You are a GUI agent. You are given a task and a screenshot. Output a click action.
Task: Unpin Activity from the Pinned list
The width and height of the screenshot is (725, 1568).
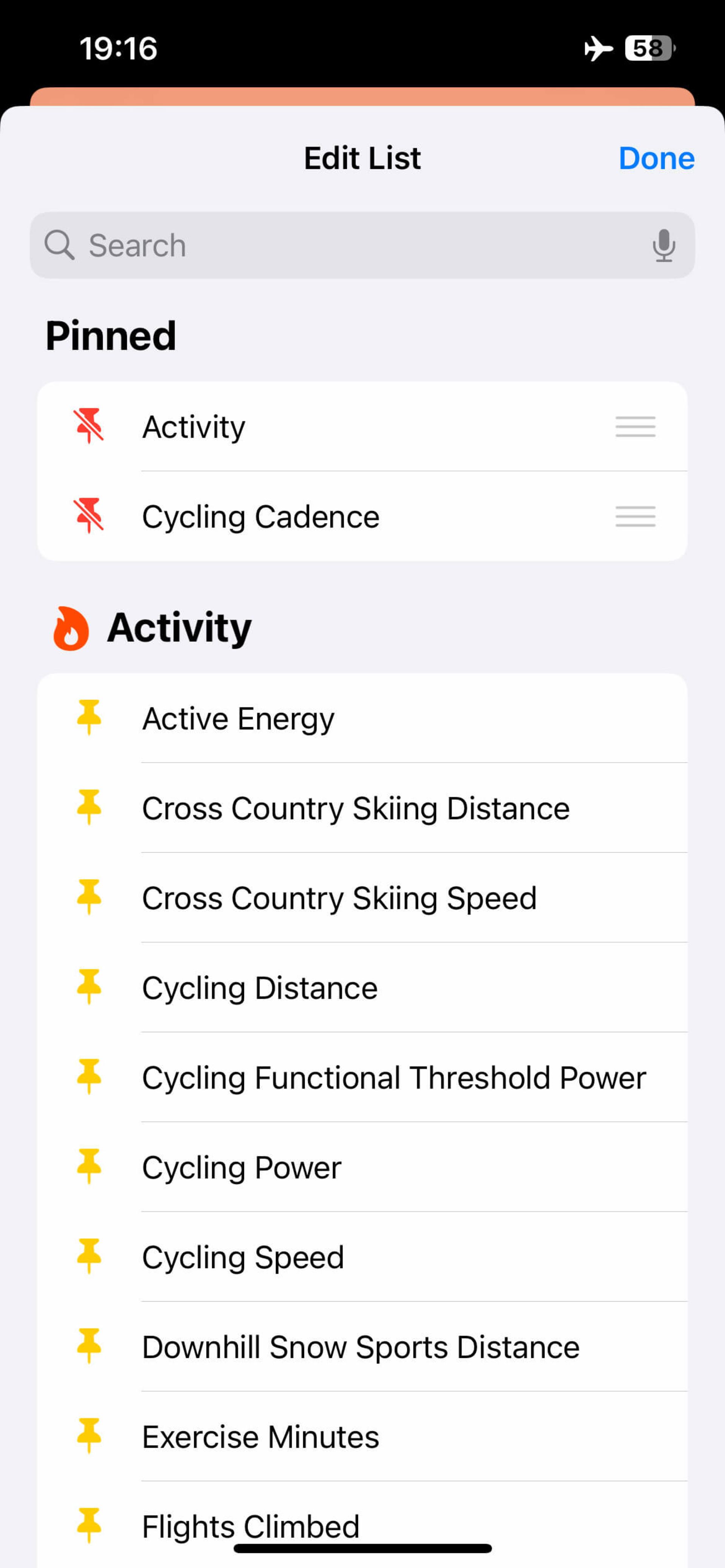pos(89,426)
